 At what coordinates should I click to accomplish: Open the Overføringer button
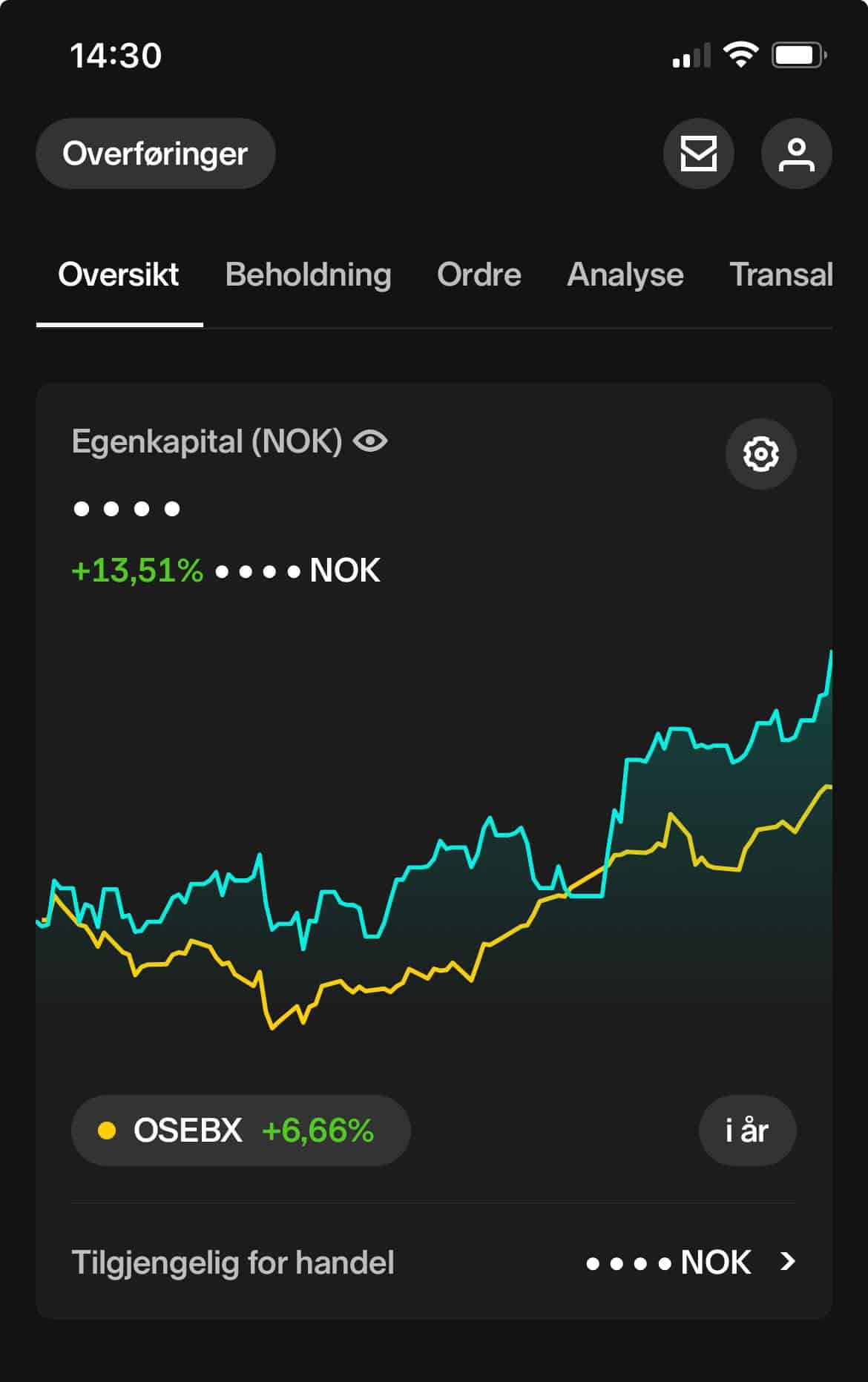[156, 154]
